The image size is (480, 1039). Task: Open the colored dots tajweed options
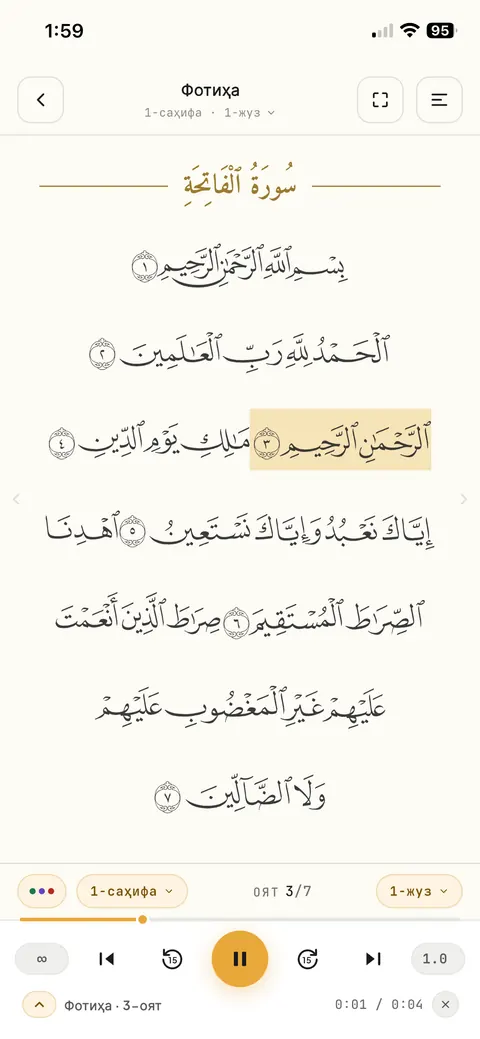[x=42, y=891]
